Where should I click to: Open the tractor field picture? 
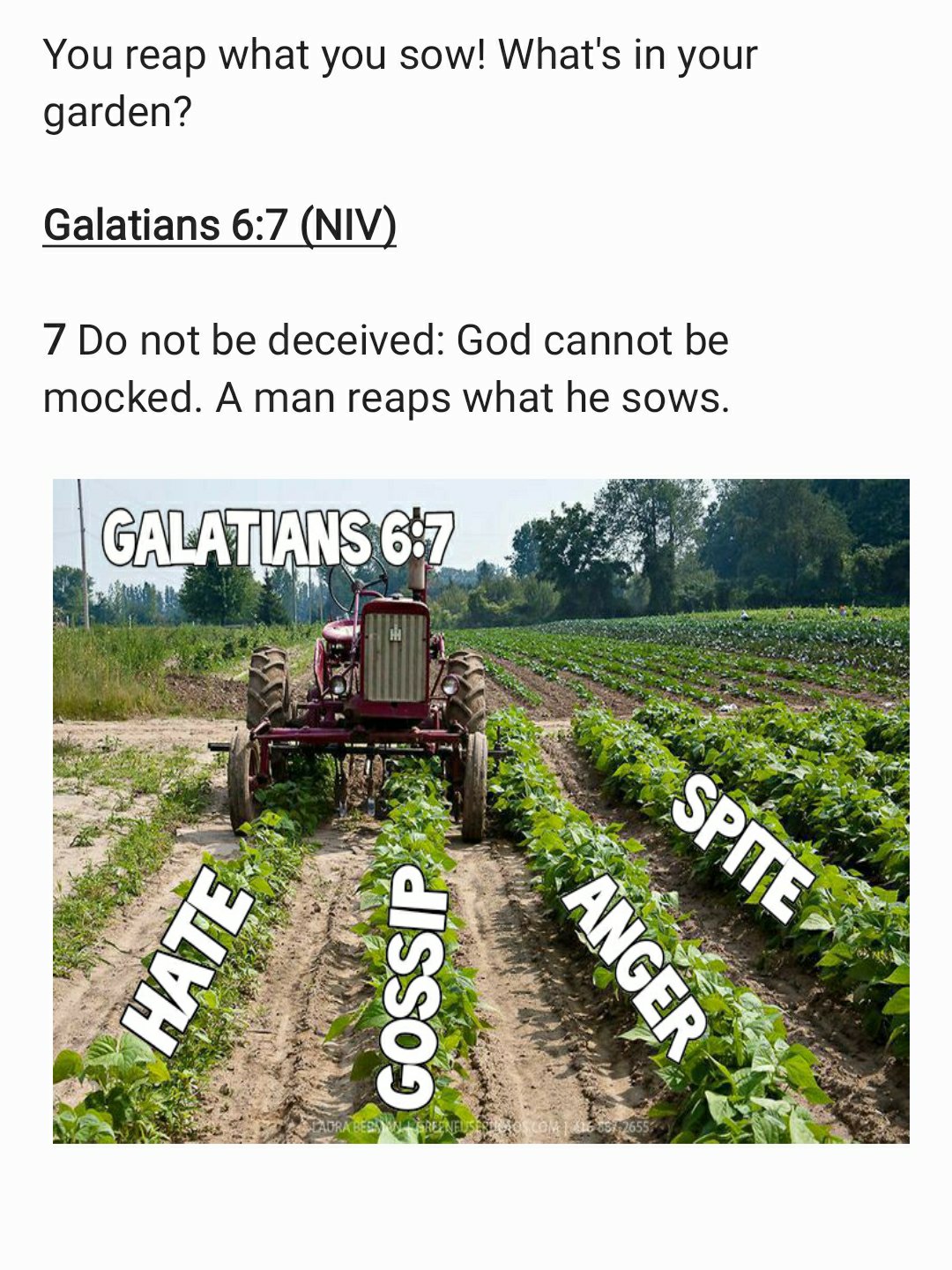pyautogui.click(x=480, y=811)
